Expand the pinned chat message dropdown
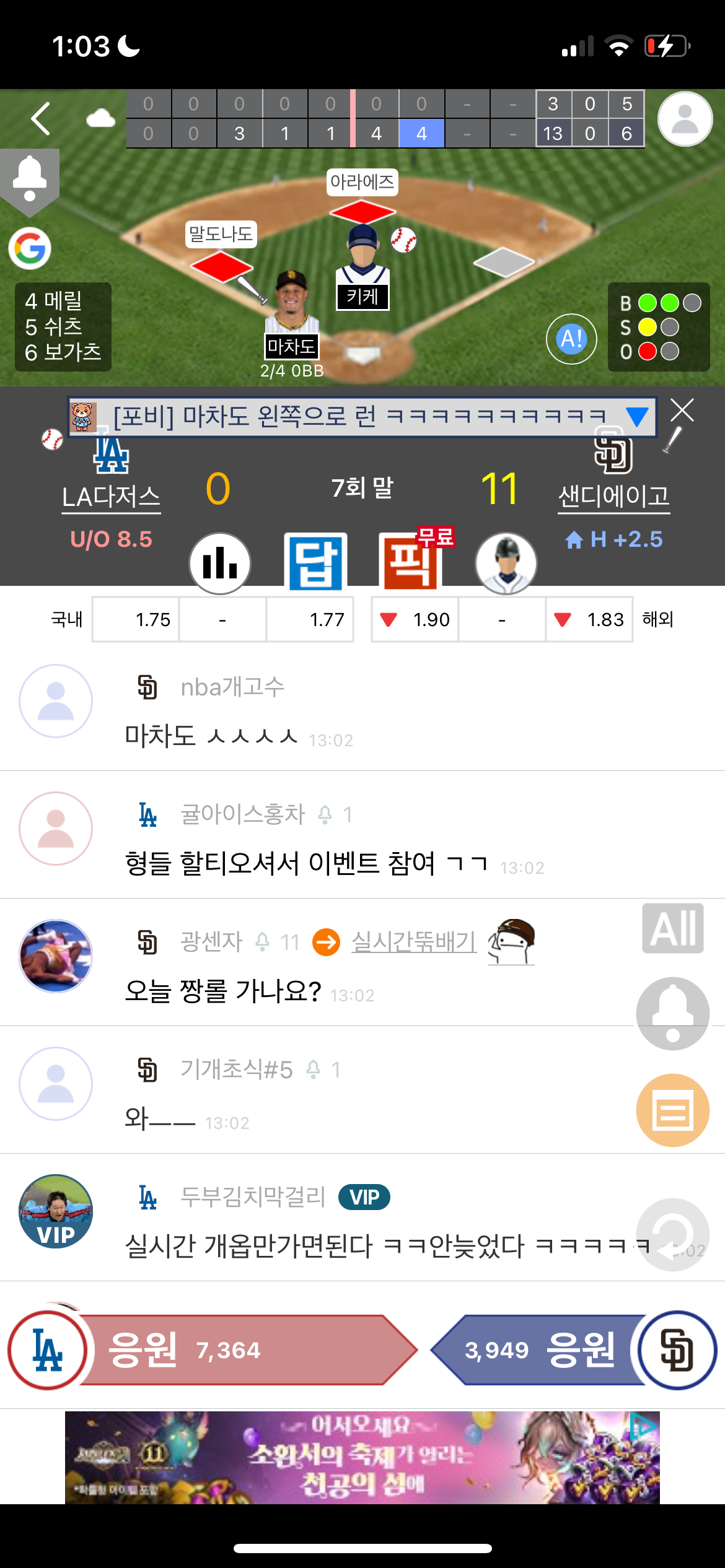The width and height of the screenshot is (725, 1568). [637, 417]
